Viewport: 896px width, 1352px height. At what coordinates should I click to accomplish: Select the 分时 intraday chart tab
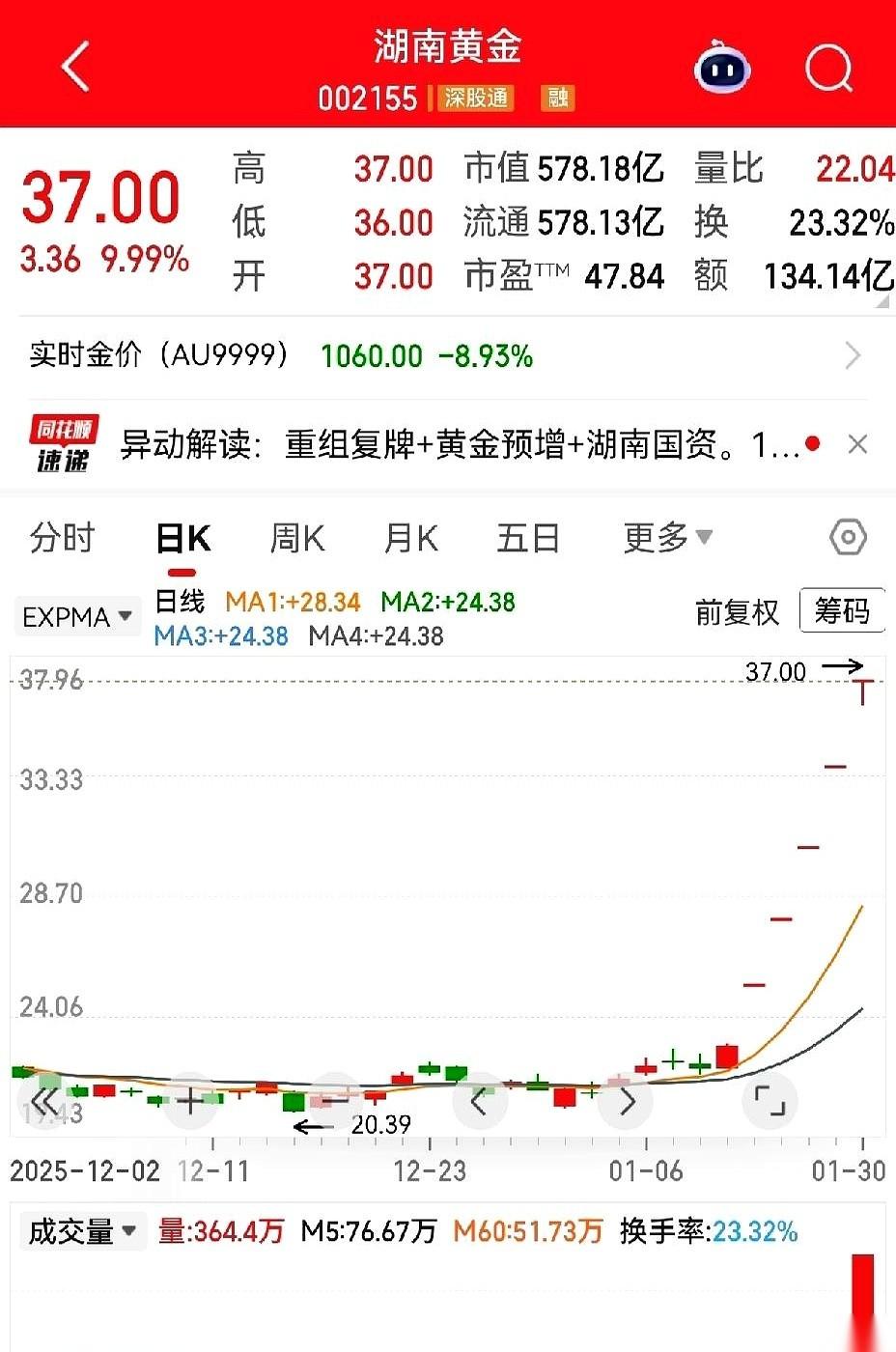pyautogui.click(x=61, y=538)
